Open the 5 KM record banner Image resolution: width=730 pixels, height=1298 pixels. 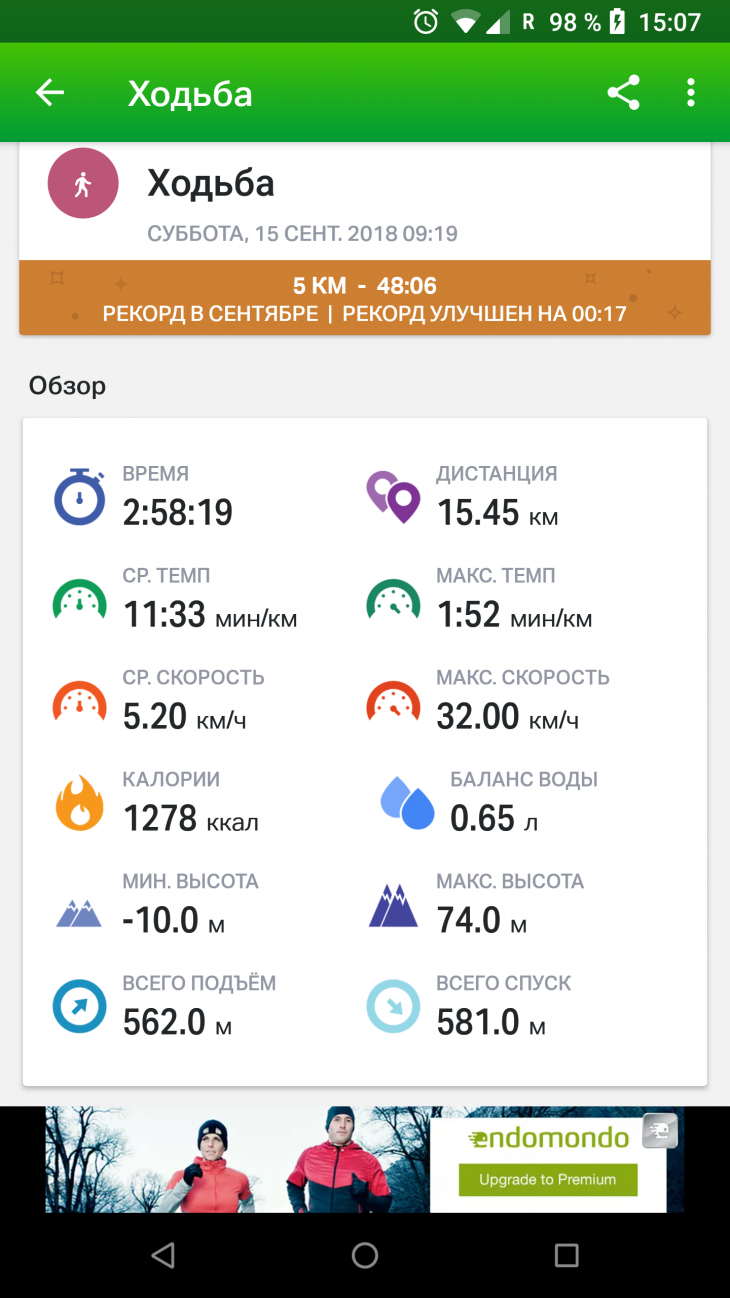tap(365, 298)
